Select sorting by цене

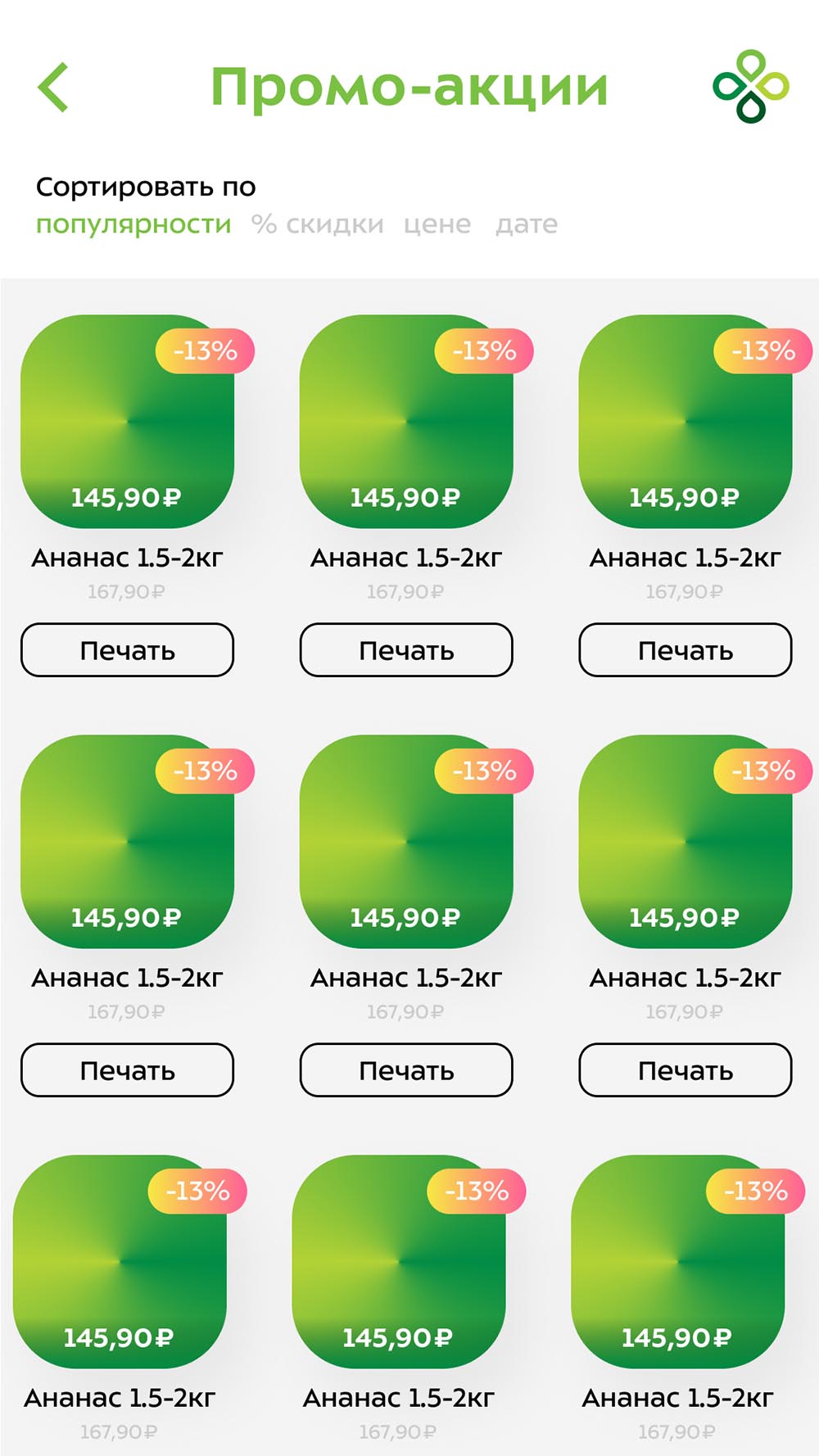(x=437, y=224)
